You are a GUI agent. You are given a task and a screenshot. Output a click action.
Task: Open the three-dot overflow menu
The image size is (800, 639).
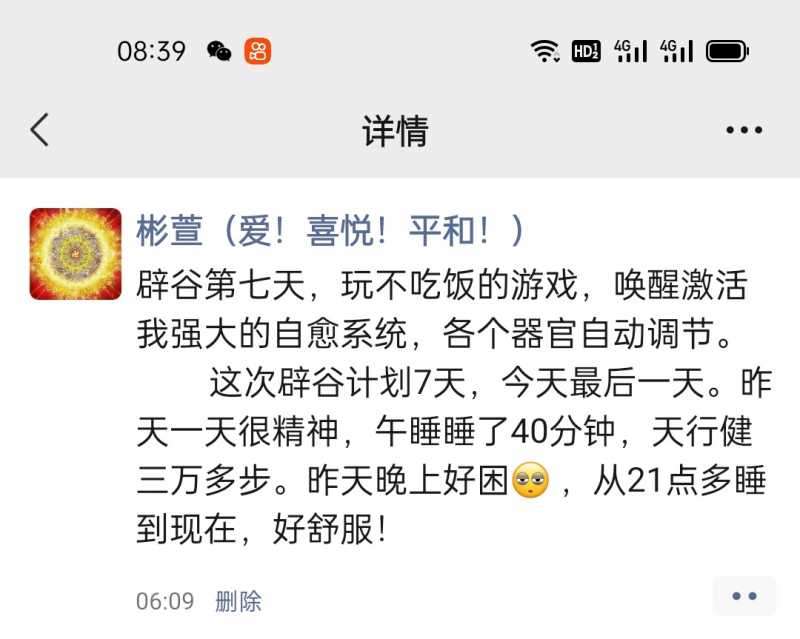[744, 130]
